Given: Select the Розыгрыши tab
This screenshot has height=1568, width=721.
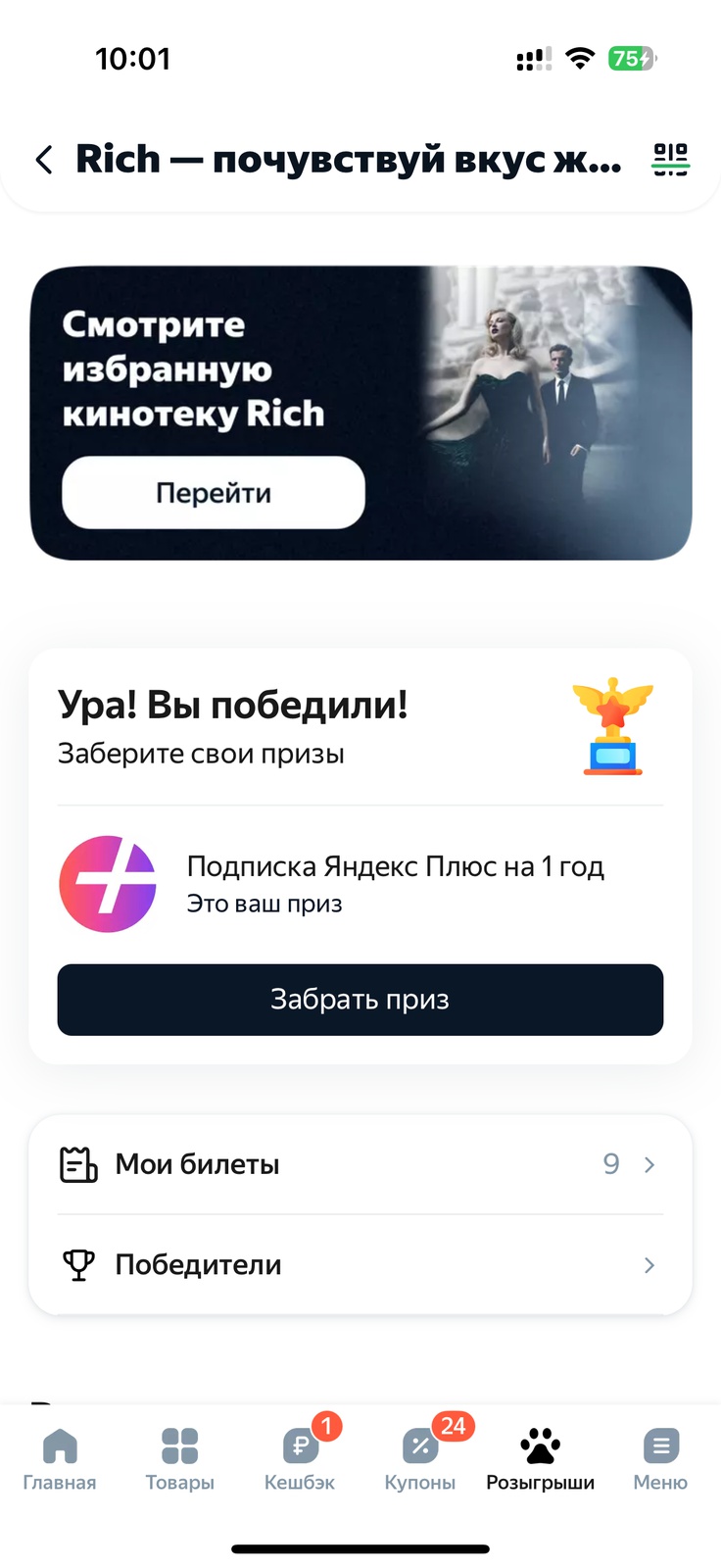Looking at the screenshot, I should (x=540, y=1458).
